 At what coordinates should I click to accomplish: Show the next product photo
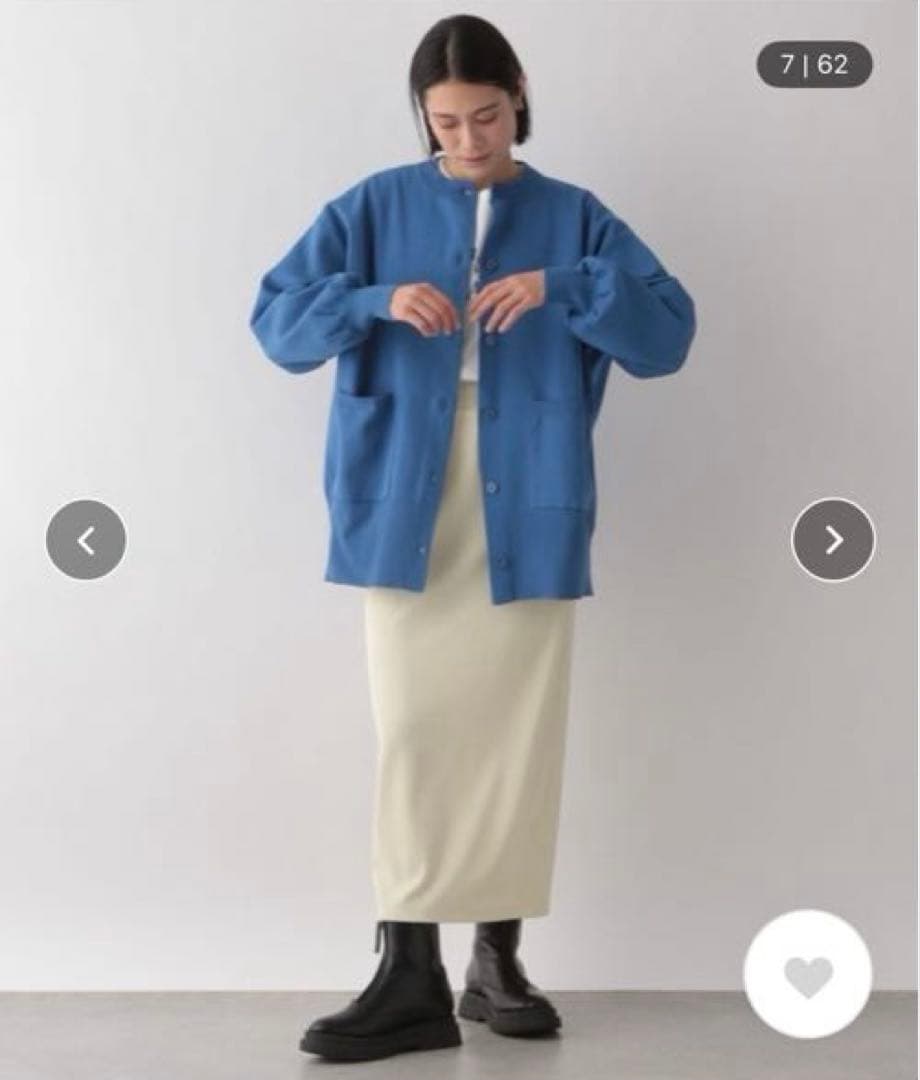833,539
